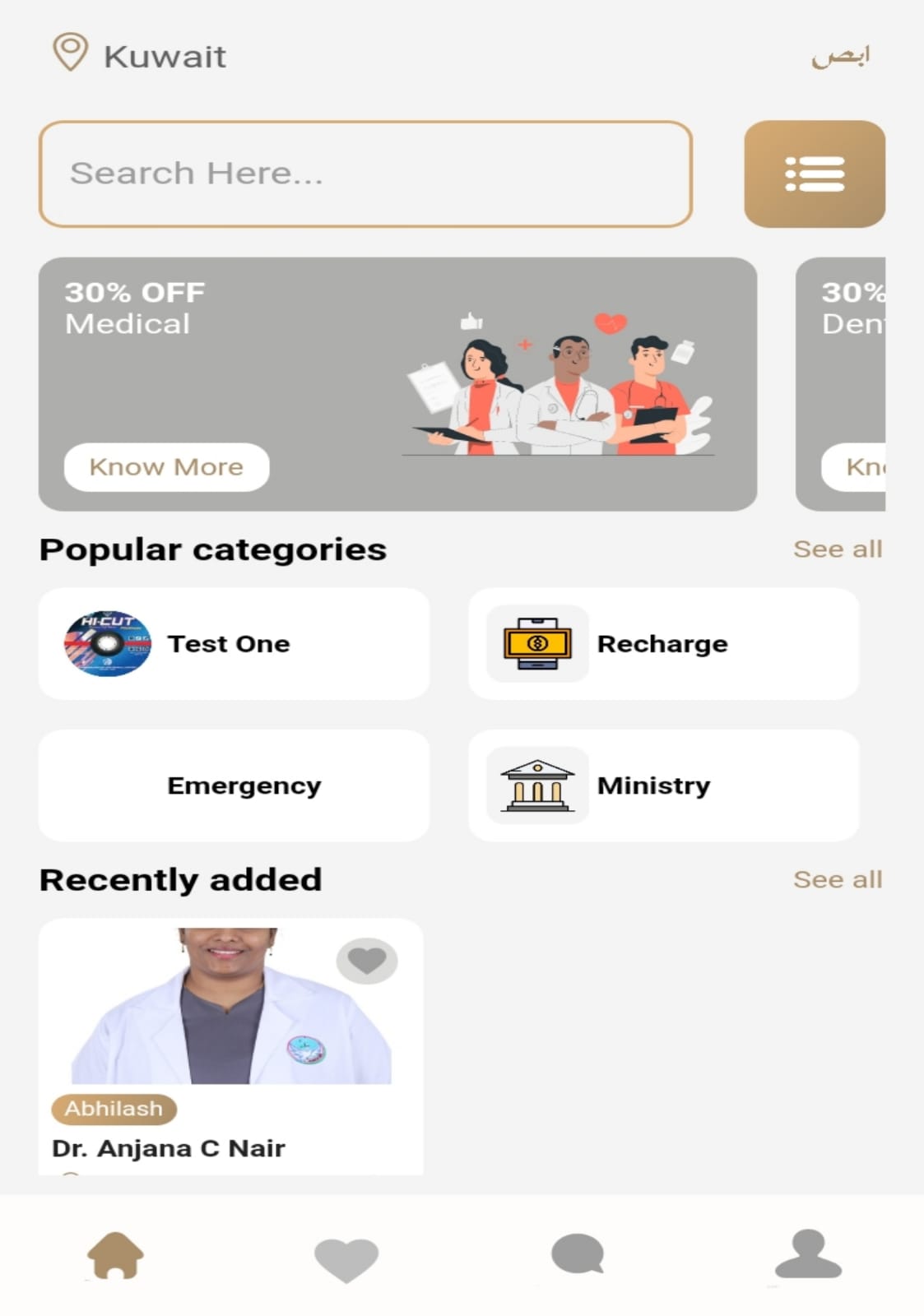Tap Know More on the Medical offer

[x=166, y=467]
